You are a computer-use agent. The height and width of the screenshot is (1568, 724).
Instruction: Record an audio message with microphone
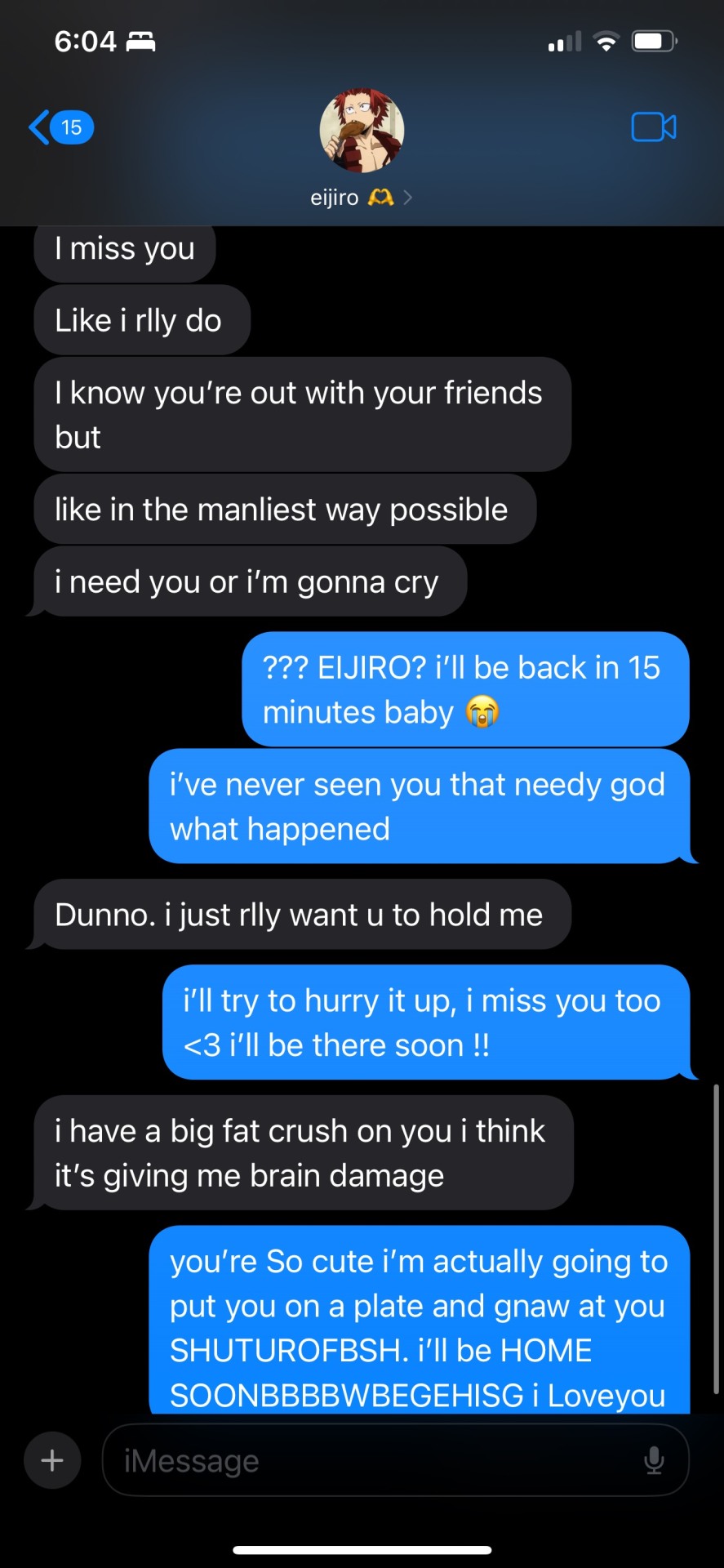click(x=654, y=1459)
